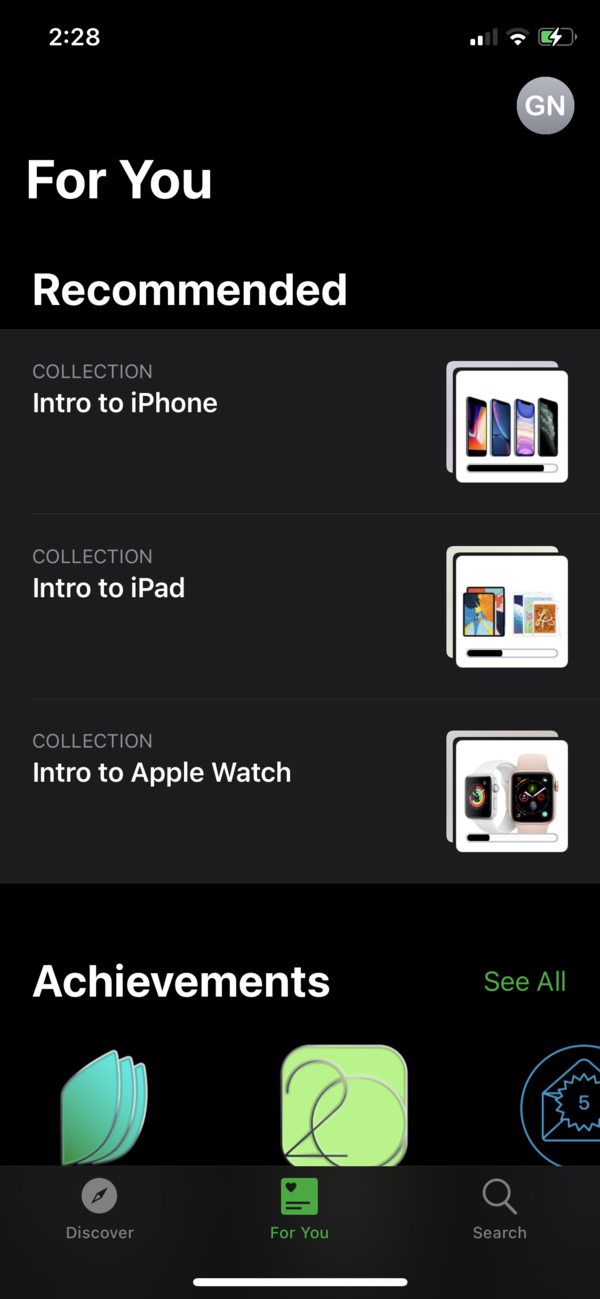Open the Intro to iPhone collection

300,422
